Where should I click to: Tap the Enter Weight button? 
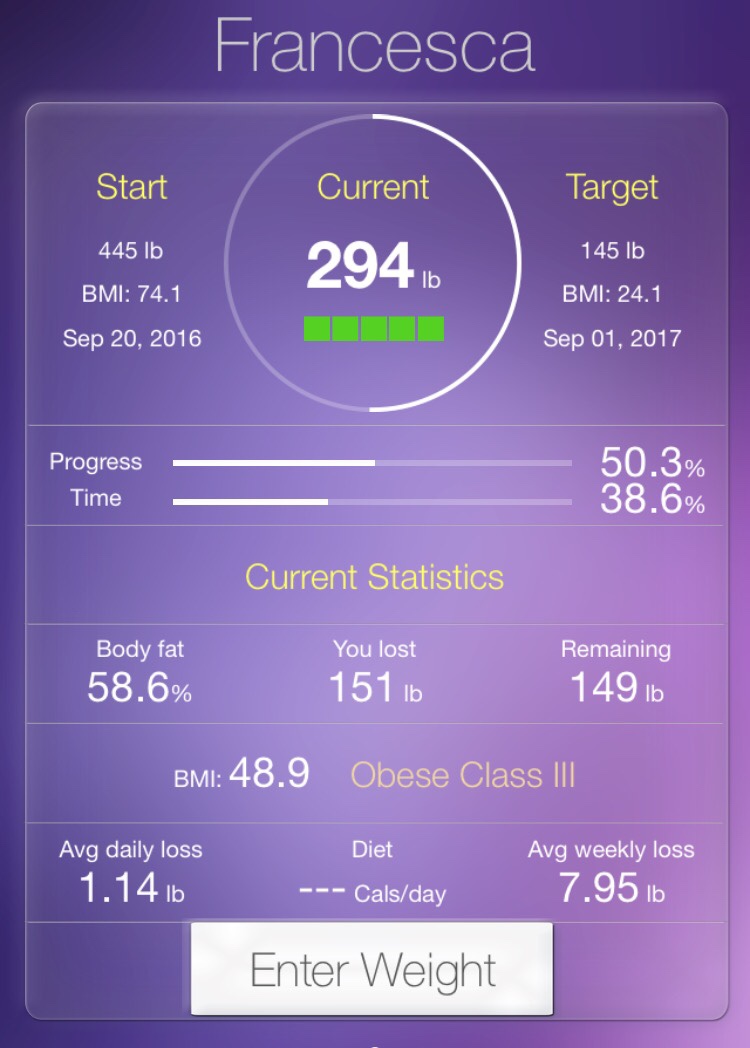372,969
